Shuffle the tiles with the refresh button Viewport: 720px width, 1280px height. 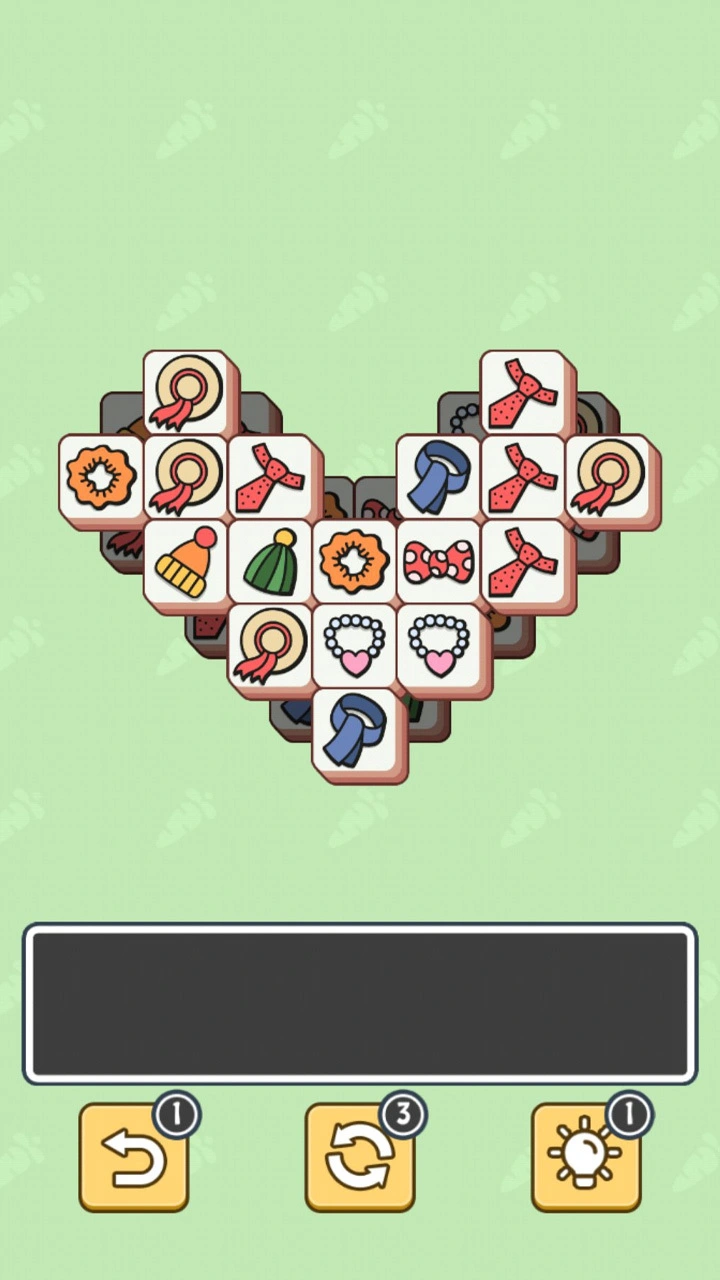(360, 1157)
